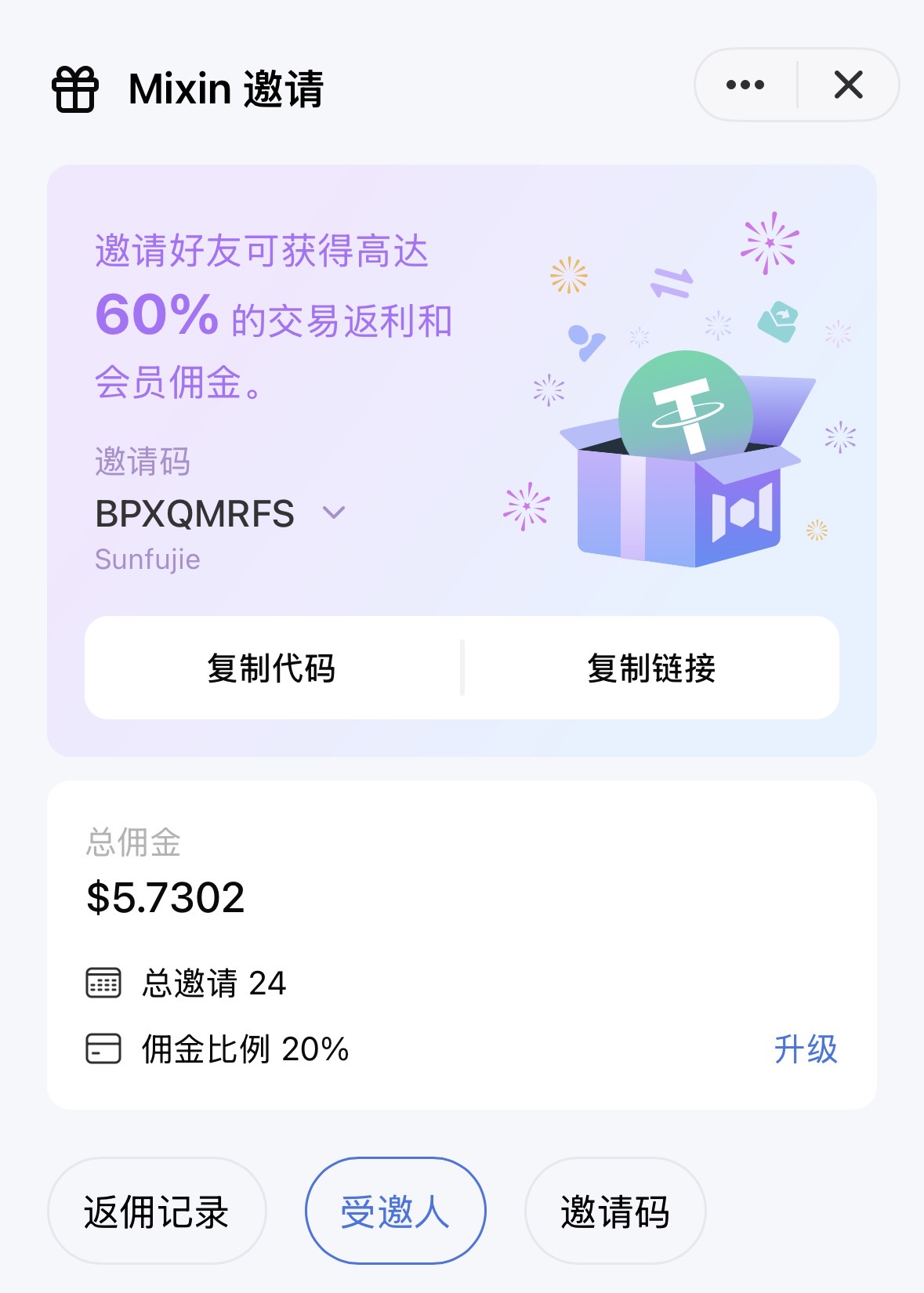Select the 受邀人 tab
This screenshot has width=924, height=1293.
tap(395, 1212)
